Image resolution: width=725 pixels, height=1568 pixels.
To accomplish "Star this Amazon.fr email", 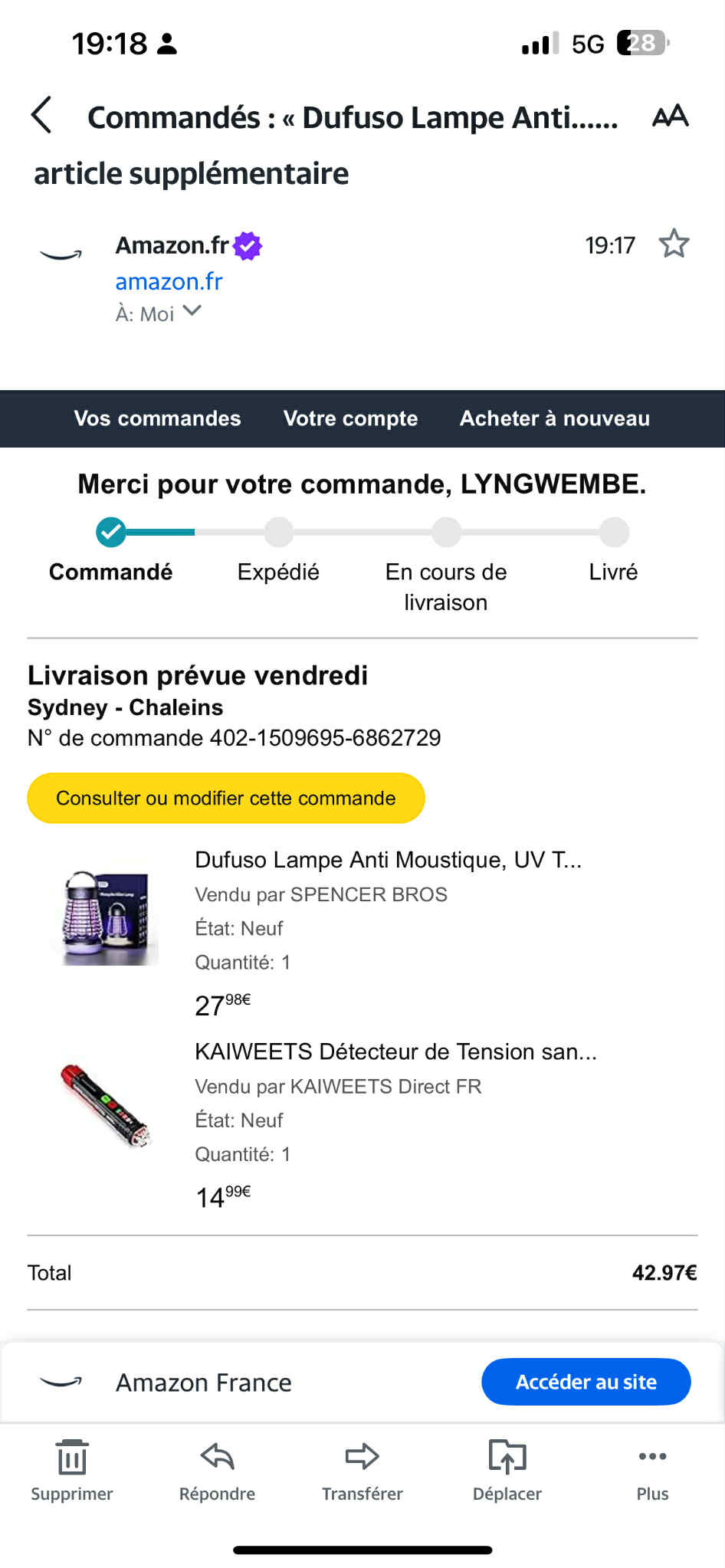I will coord(674,244).
